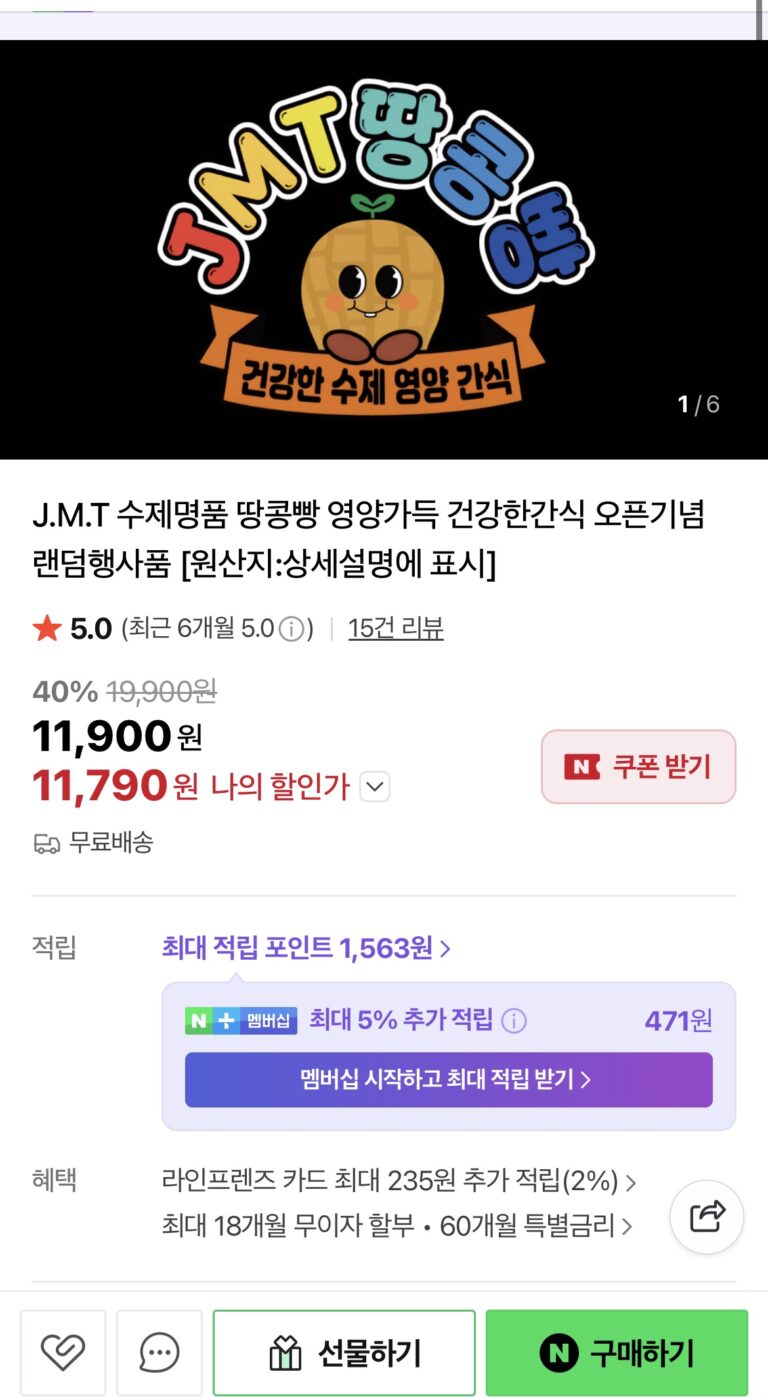Show info on 최대 5% 추가 적립
Viewport: 768px width, 1397px height.
click(x=514, y=1021)
